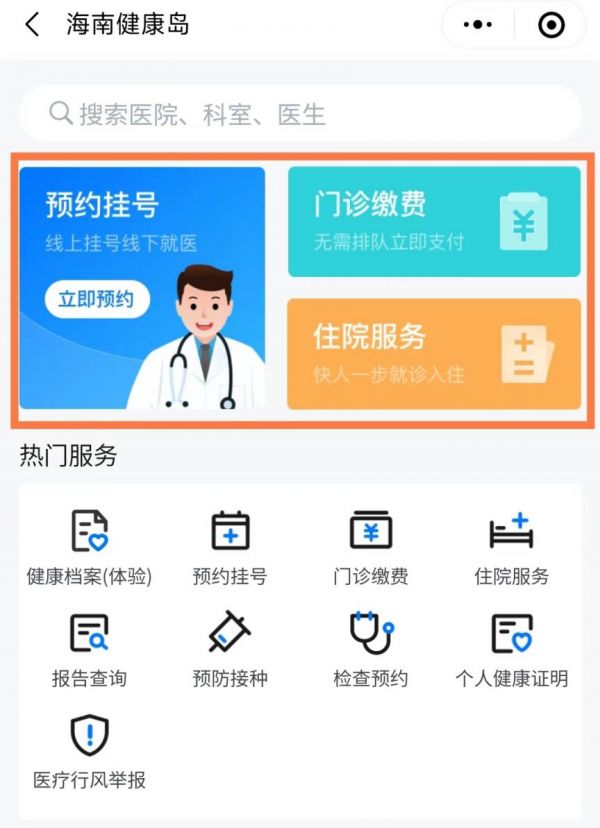Open 住院服务 in the hot services grid
Image resolution: width=600 pixels, height=828 pixels.
click(x=511, y=546)
